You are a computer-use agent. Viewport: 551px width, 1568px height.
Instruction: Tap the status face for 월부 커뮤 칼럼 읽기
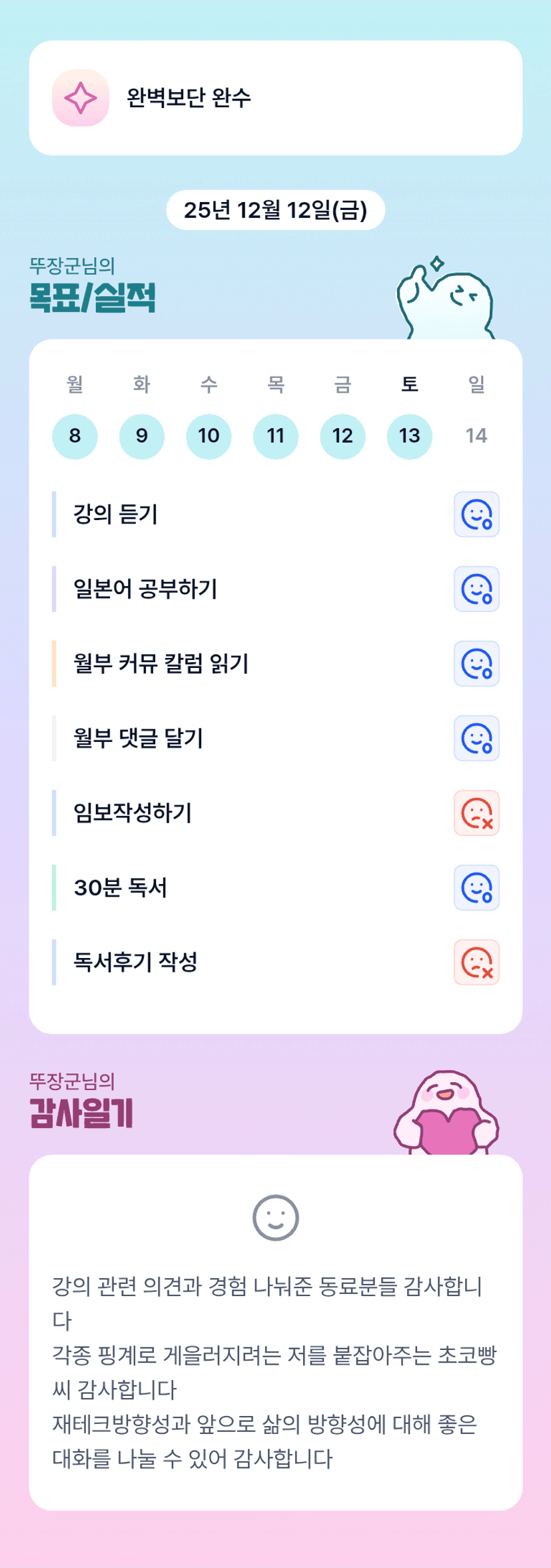pyautogui.click(x=476, y=664)
